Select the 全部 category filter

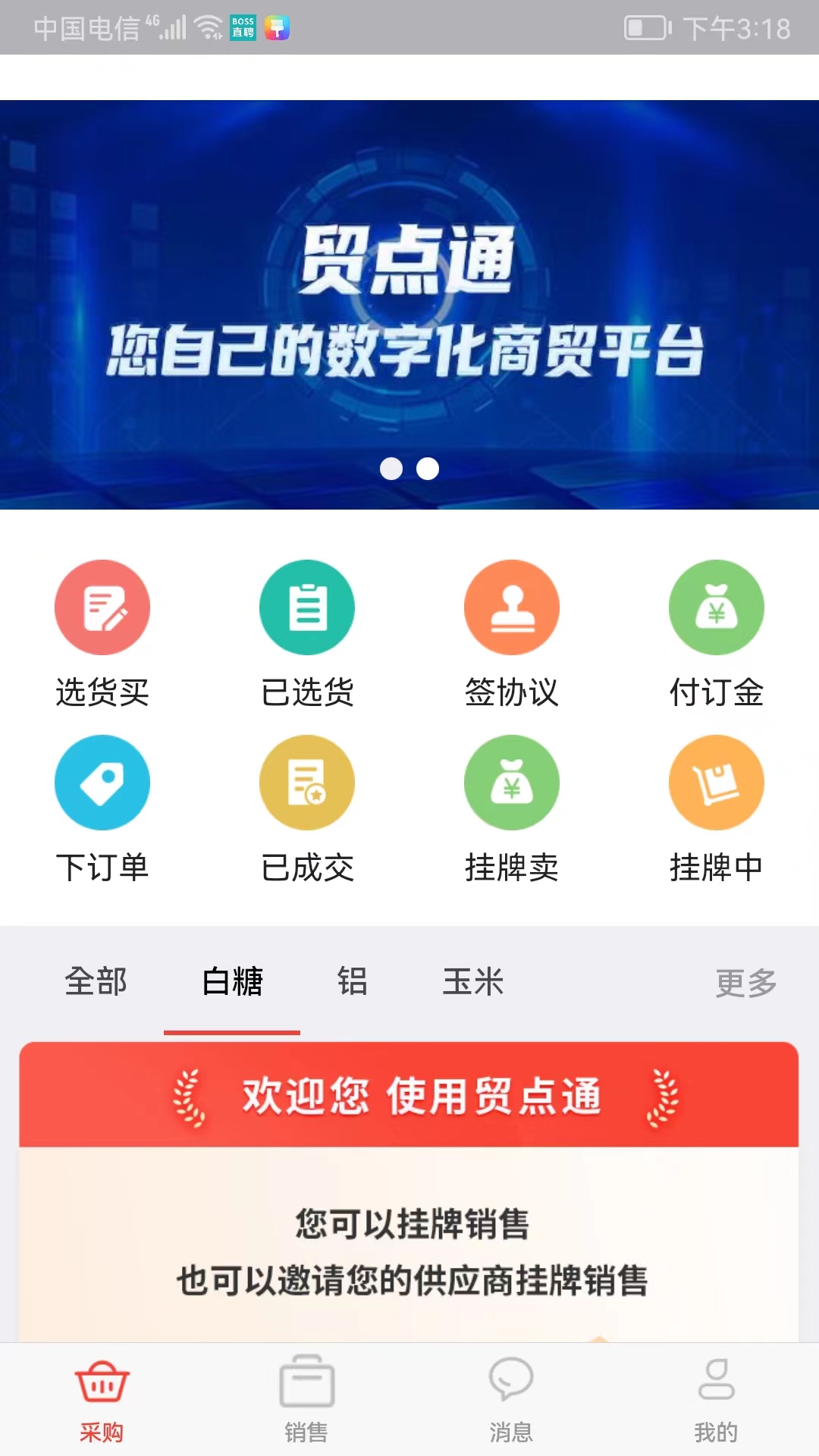coord(96,981)
